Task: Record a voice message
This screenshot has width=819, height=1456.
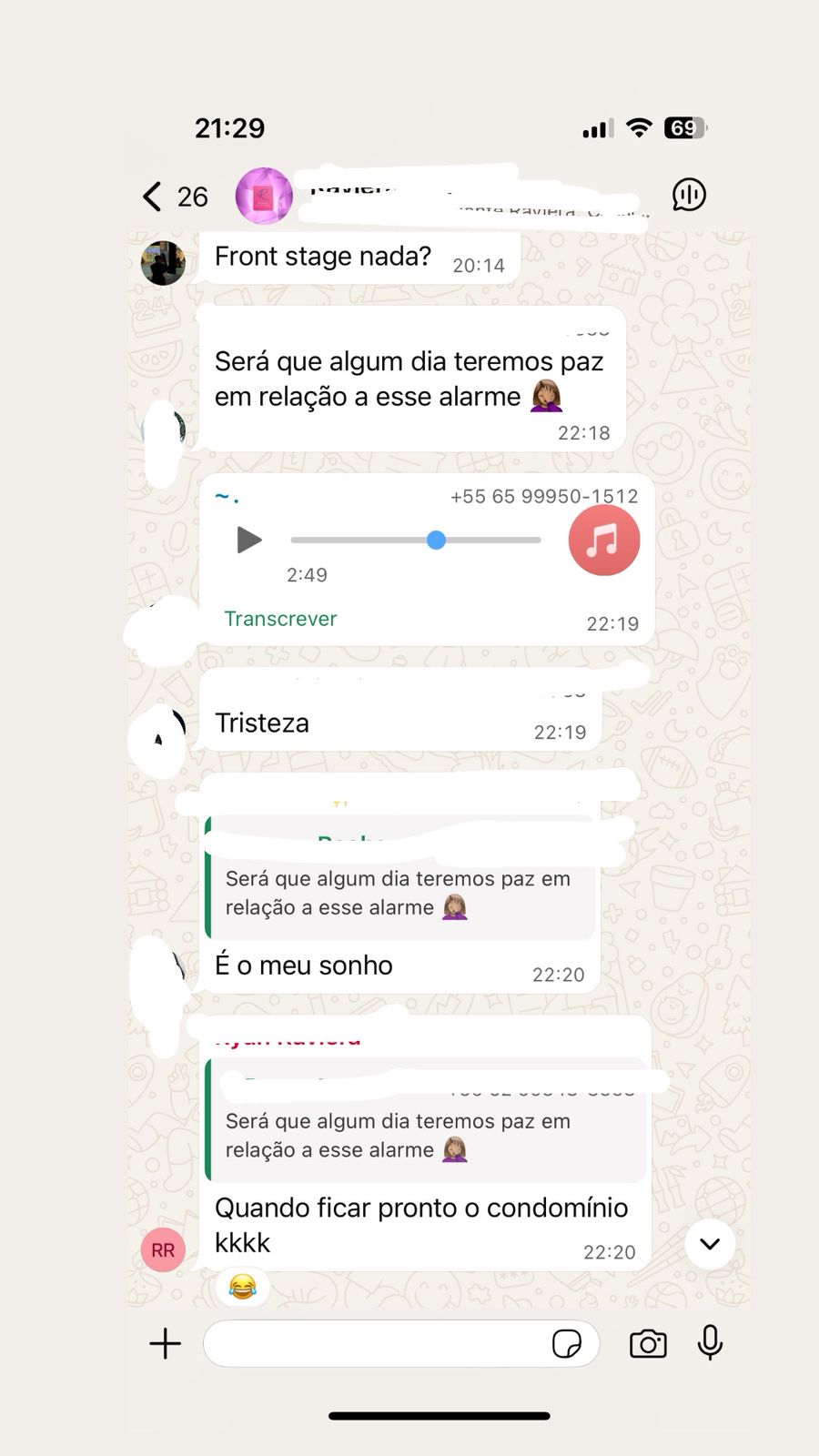Action: click(x=710, y=1343)
